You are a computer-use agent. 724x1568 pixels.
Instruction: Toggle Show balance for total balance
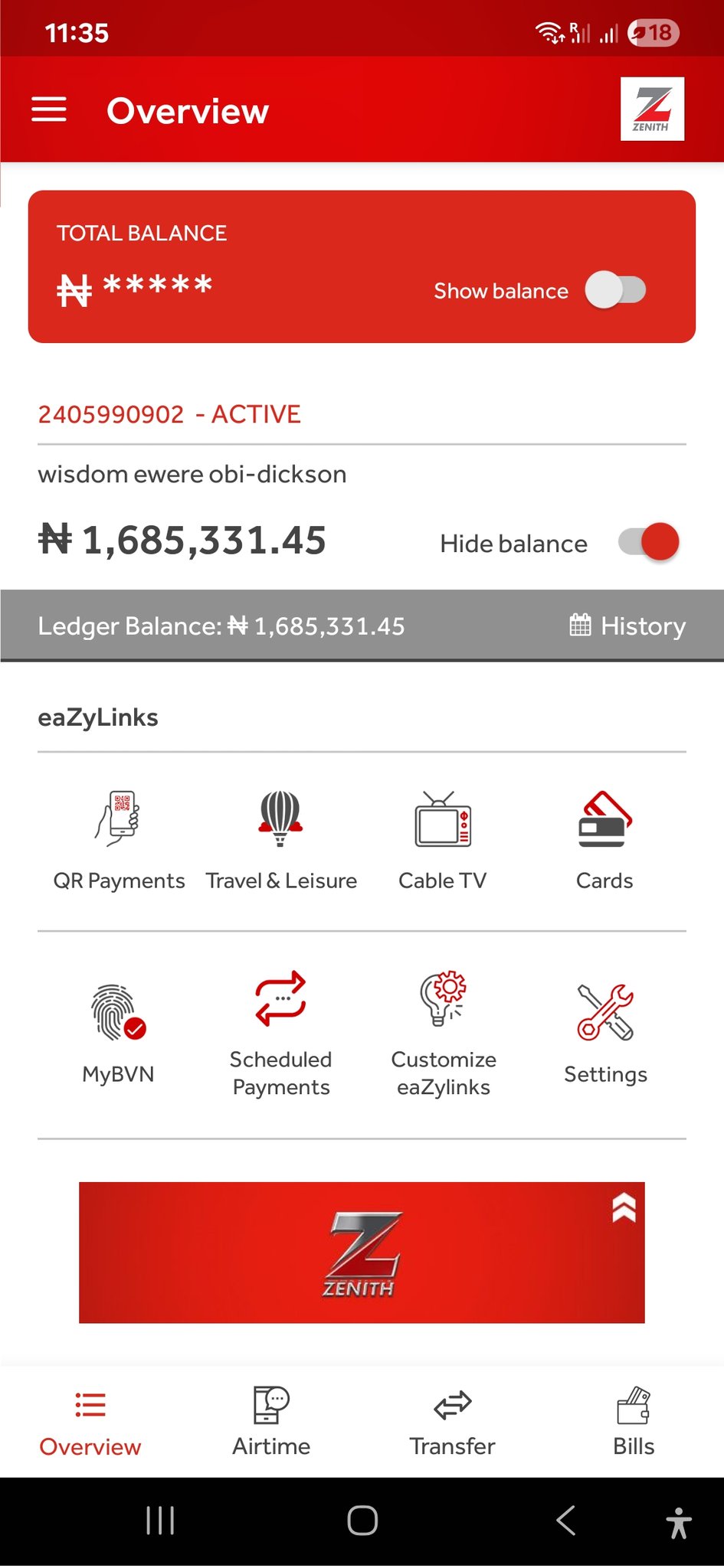click(x=616, y=291)
